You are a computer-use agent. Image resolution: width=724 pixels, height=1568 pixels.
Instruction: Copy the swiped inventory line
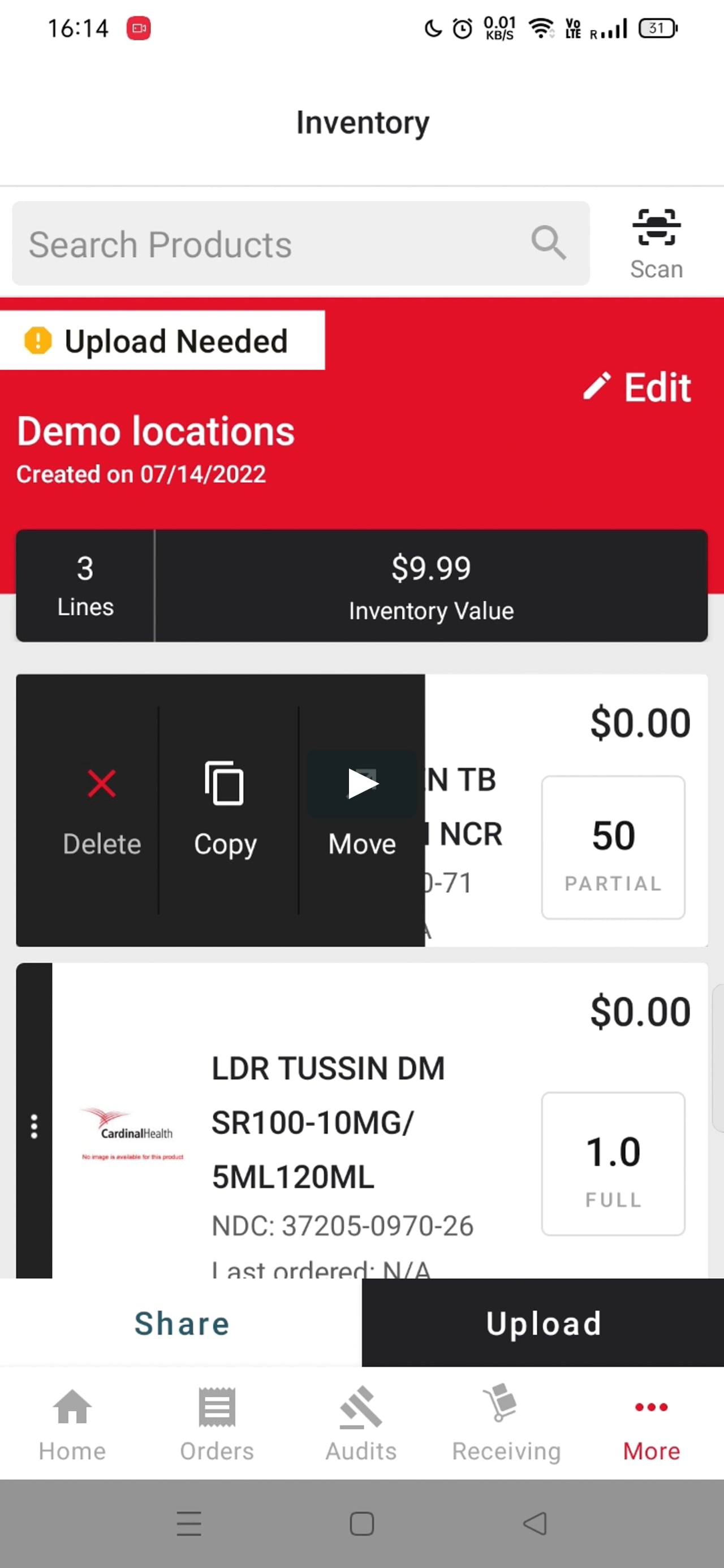tap(225, 810)
